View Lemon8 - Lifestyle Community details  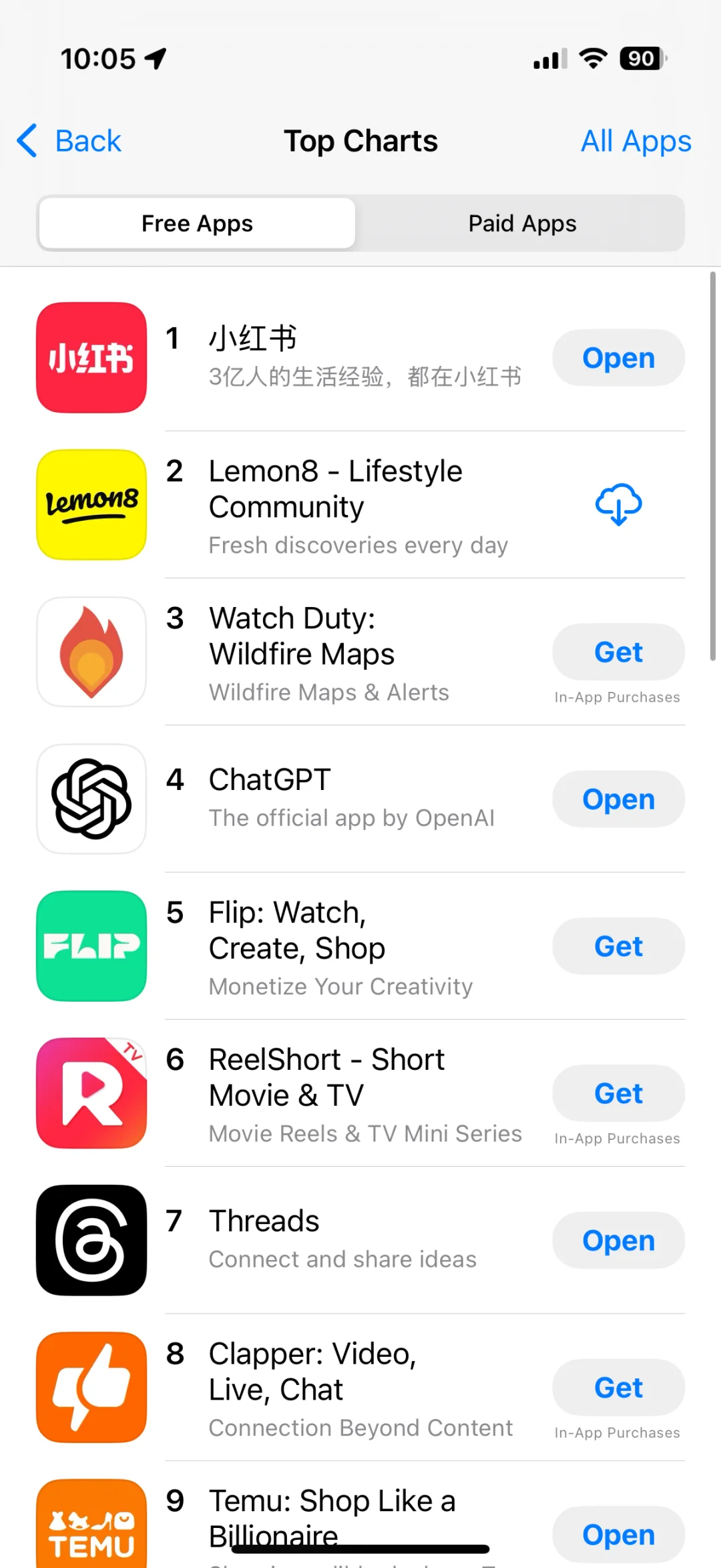coord(335,489)
